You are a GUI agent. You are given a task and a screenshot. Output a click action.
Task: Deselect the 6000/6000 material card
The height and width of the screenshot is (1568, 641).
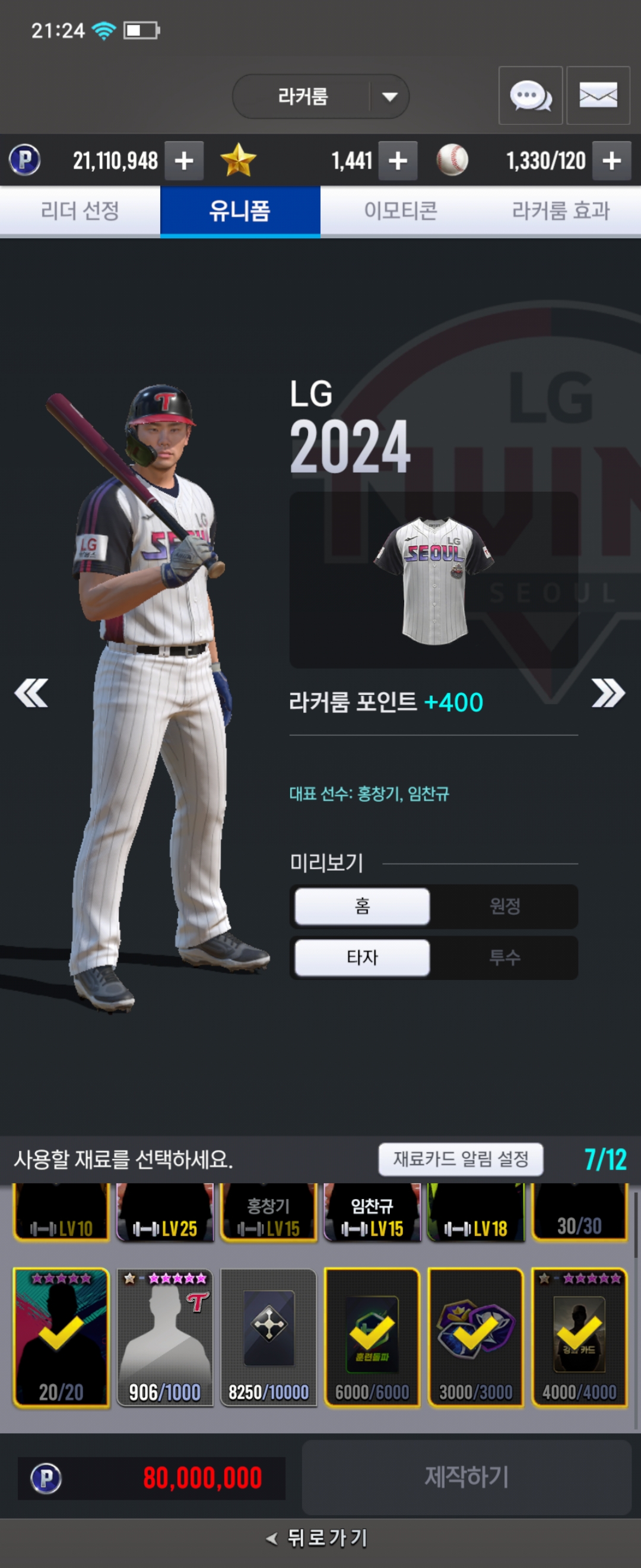tap(372, 1338)
